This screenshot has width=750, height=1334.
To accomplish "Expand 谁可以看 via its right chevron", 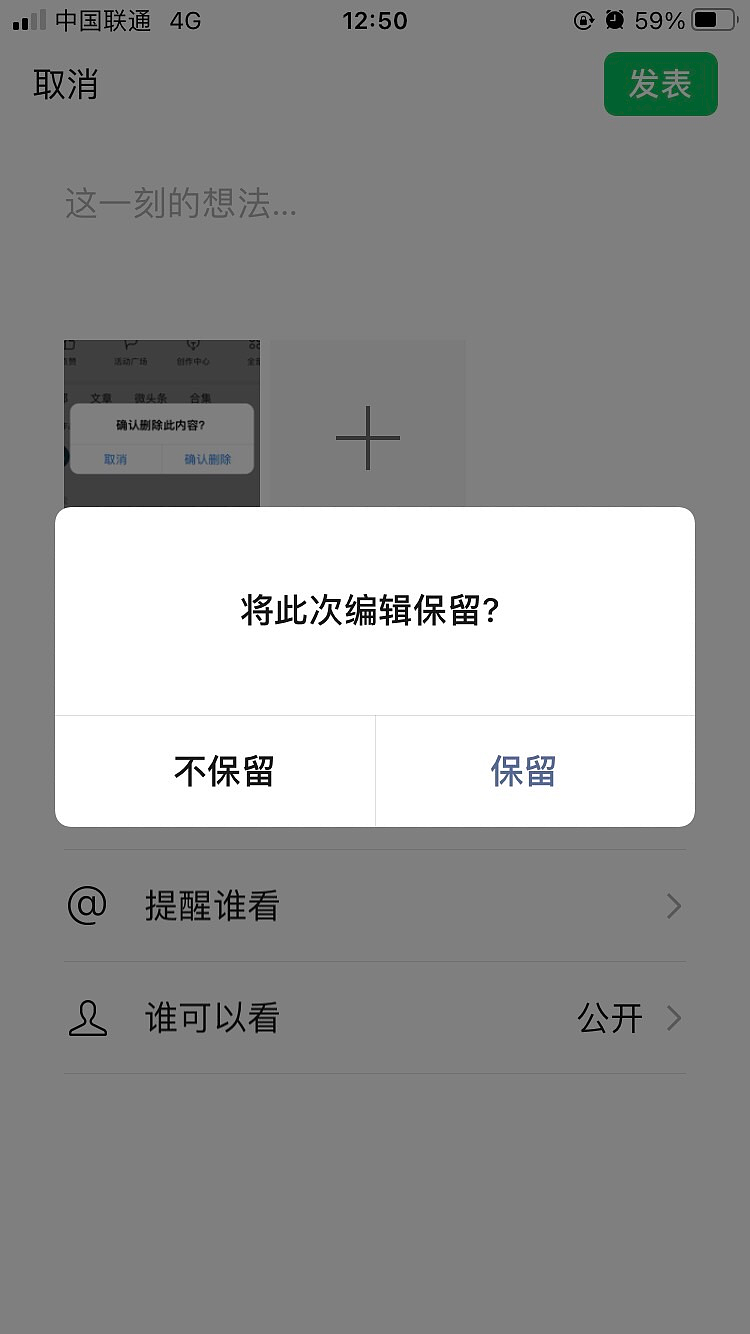I will 673,1017.
